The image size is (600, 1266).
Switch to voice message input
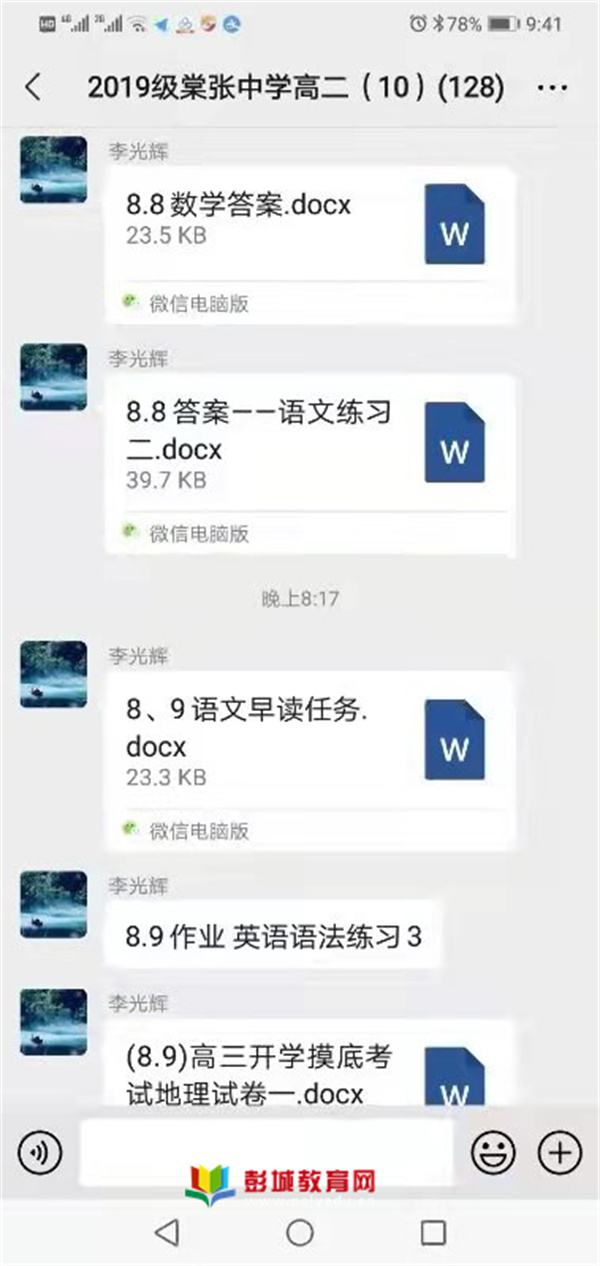(39, 1153)
